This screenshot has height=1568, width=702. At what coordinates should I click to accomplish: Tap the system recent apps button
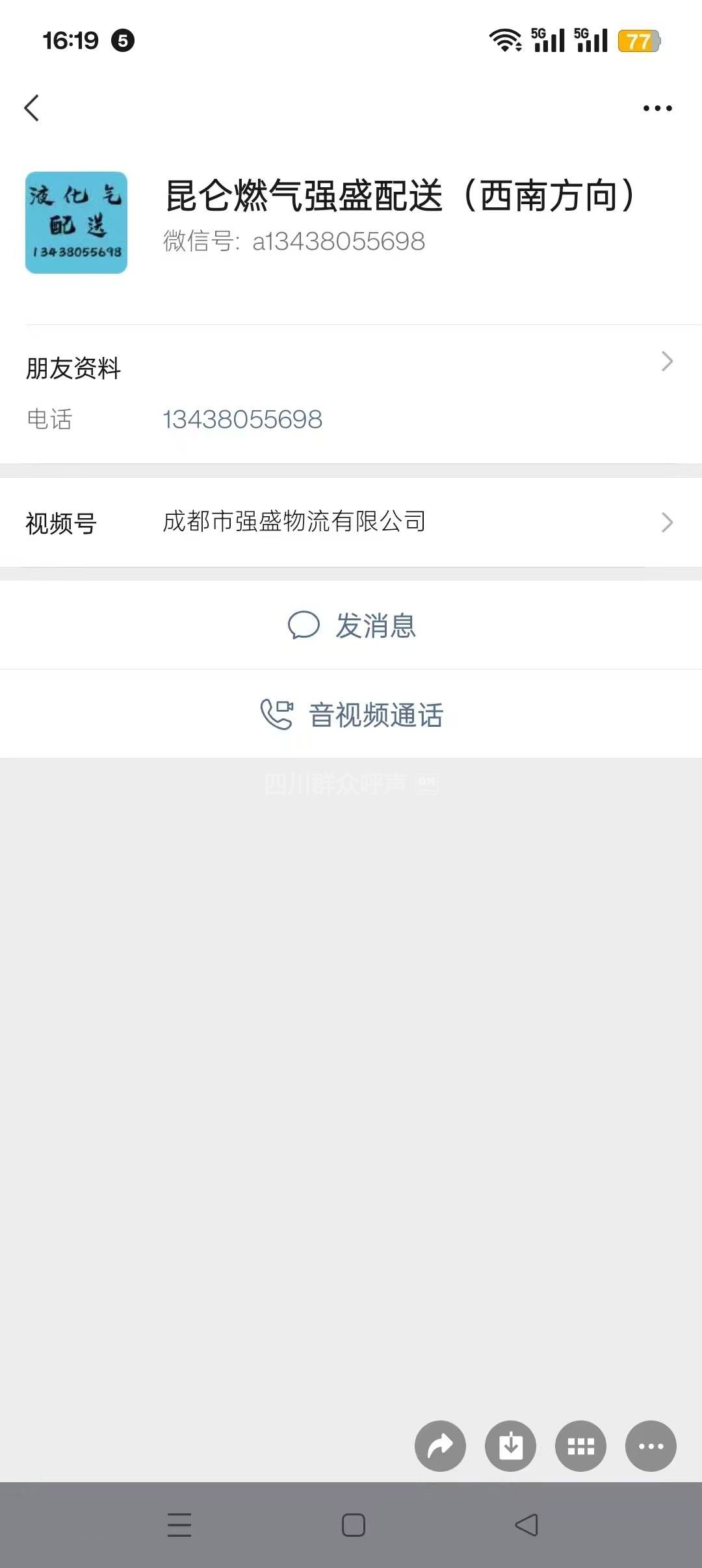pos(179,1525)
